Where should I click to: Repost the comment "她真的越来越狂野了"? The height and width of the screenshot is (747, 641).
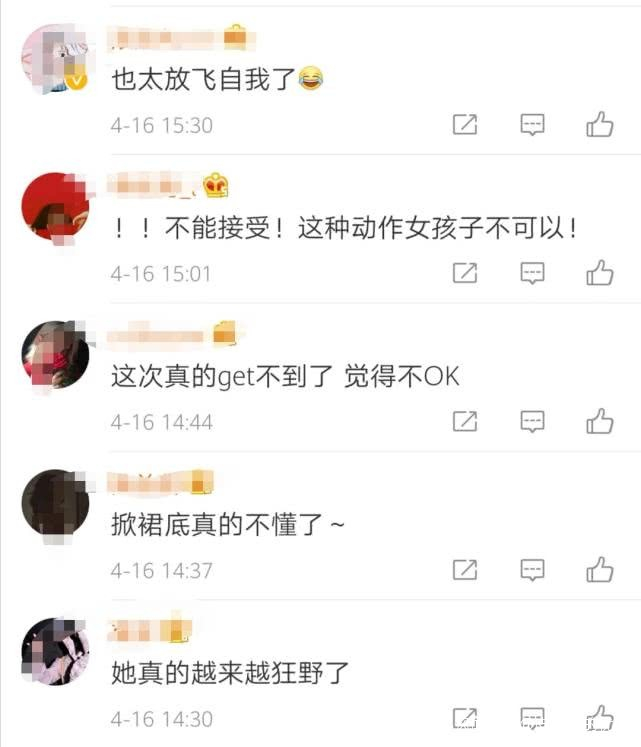[465, 718]
